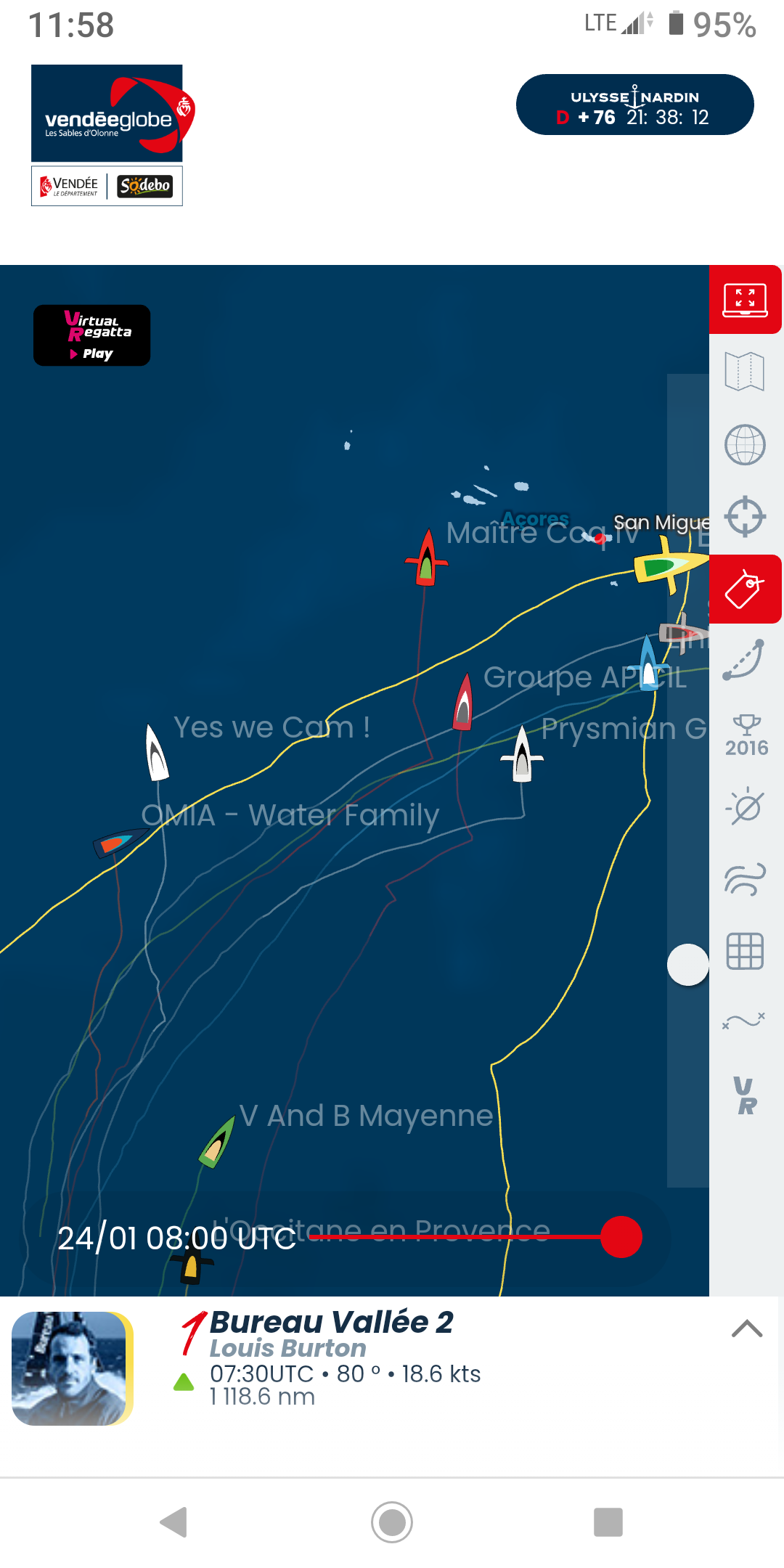This screenshot has height=1568, width=784.
Task: Open the VR icon in the sidebar
Action: tap(745, 1095)
